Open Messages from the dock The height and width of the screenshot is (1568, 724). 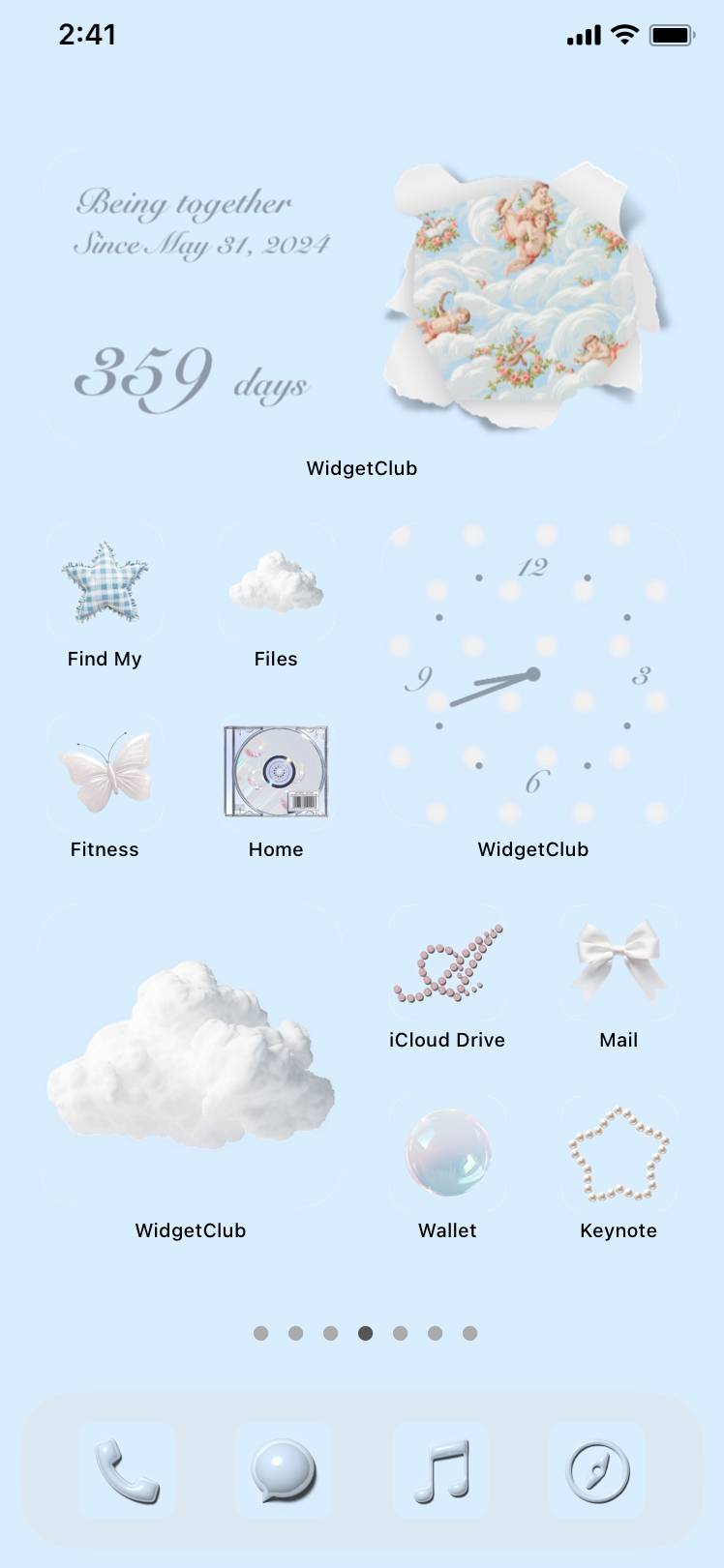click(x=284, y=1470)
